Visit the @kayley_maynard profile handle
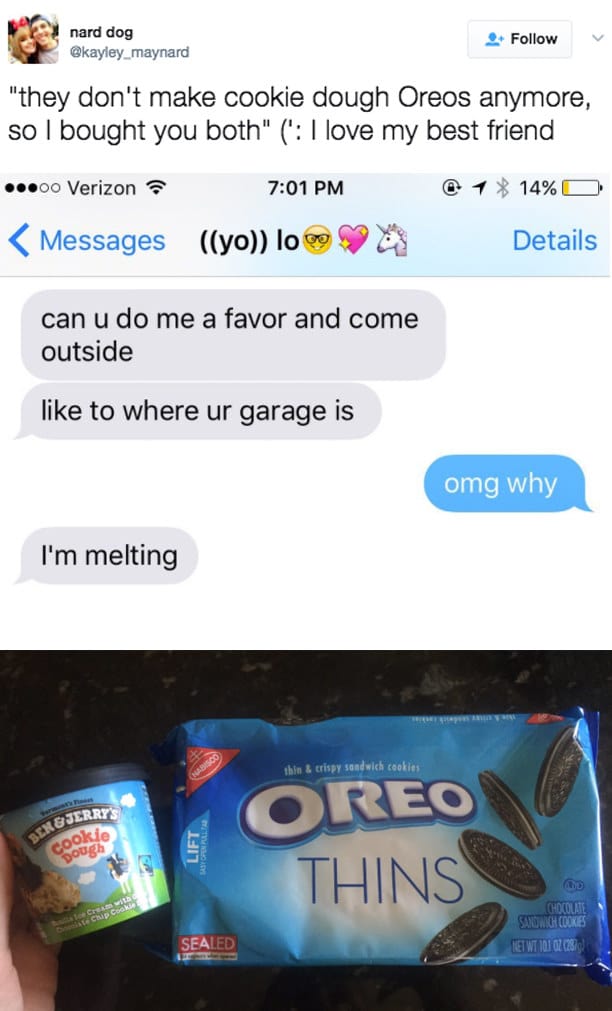 point(129,52)
